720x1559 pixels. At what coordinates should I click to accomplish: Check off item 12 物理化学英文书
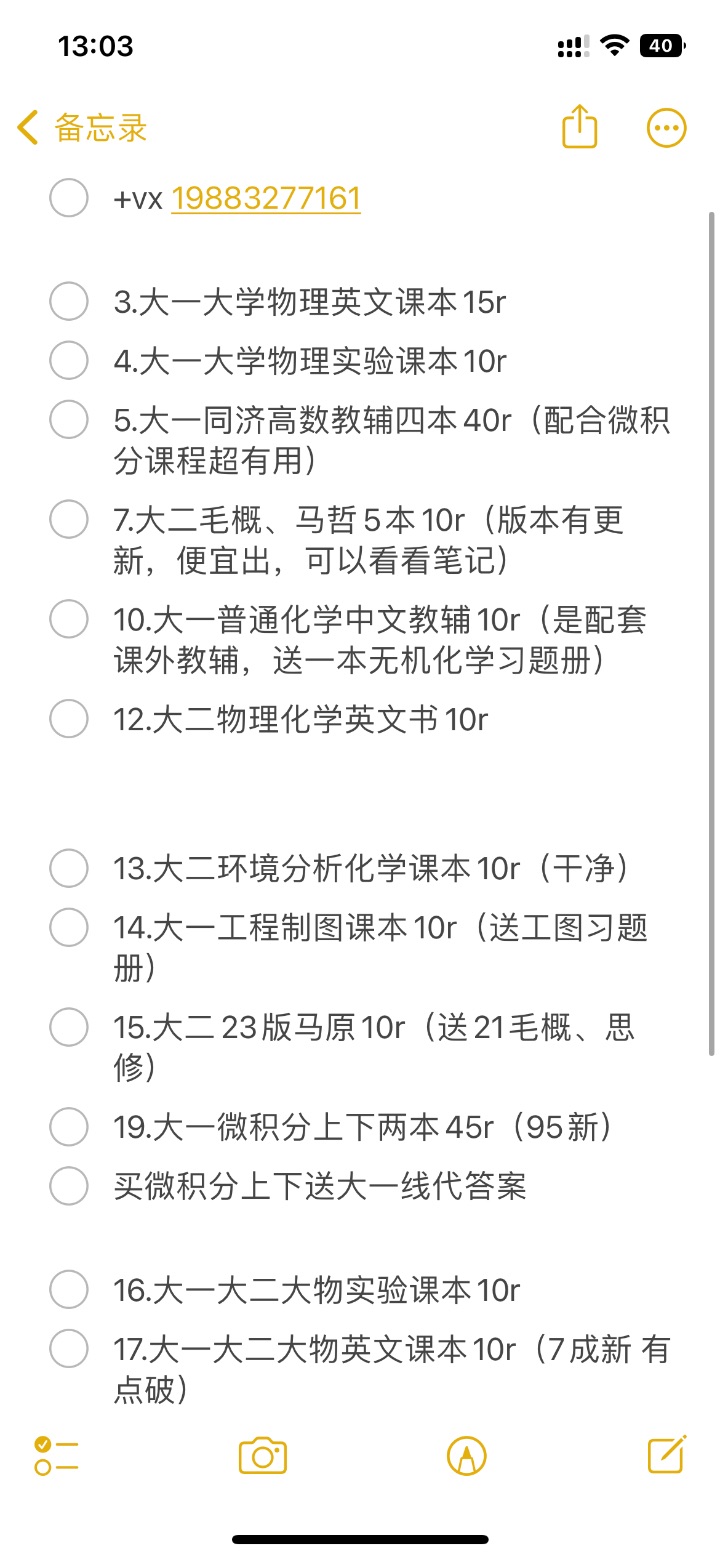[69, 718]
